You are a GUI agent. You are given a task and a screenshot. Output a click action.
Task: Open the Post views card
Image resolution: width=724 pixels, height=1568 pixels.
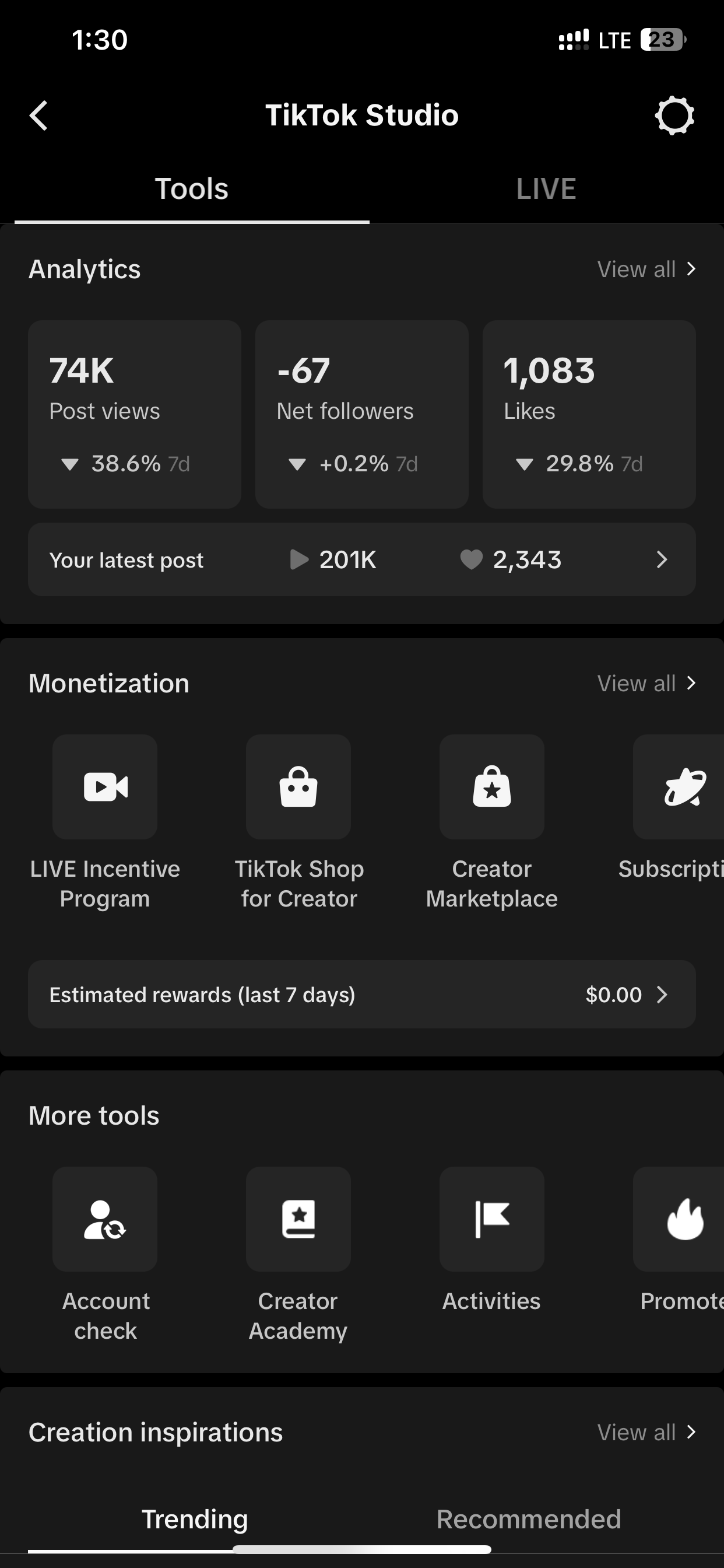coord(135,415)
